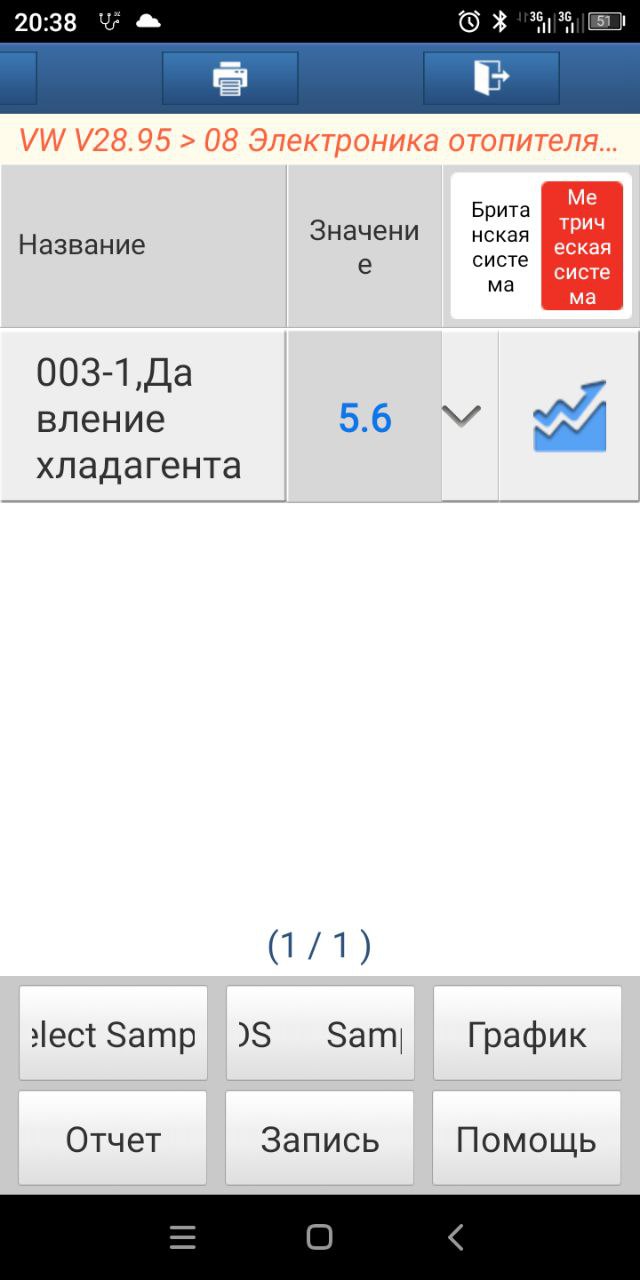Tap the printer icon in toolbar
The image size is (640, 1280).
click(x=230, y=78)
